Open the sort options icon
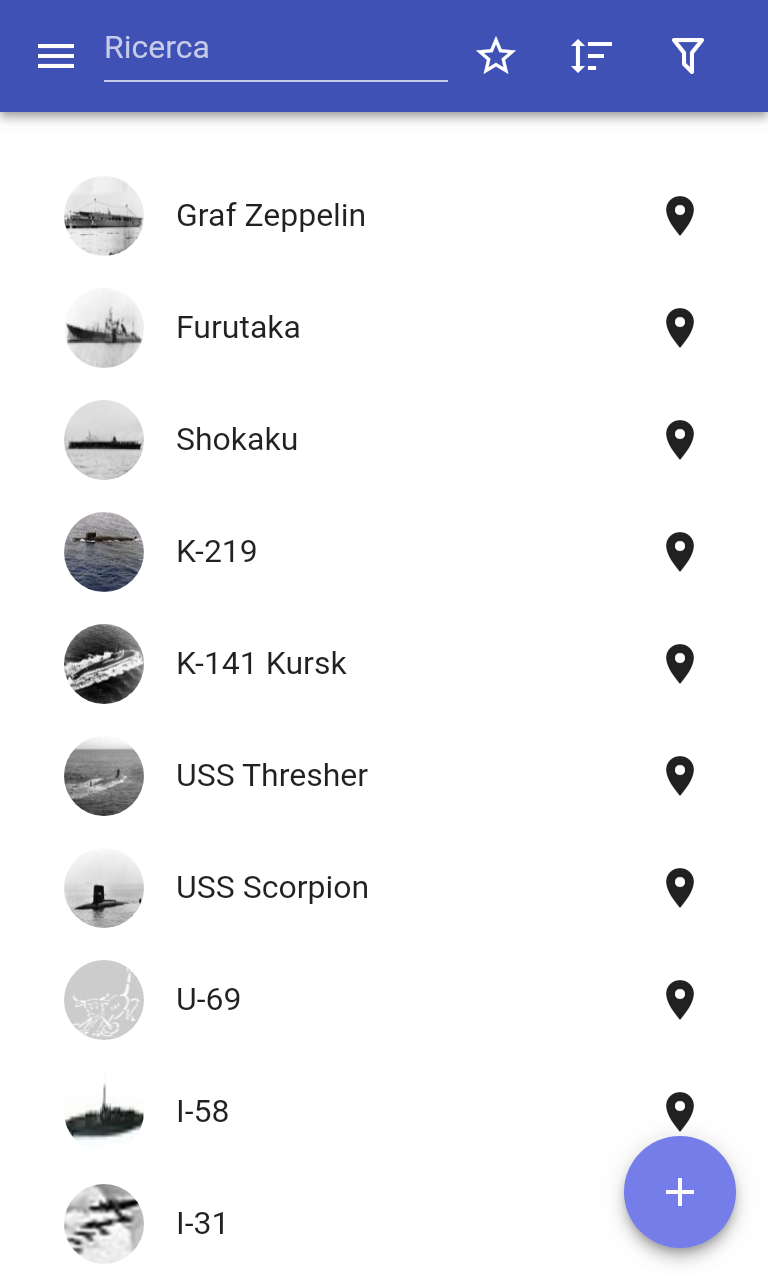The height and width of the screenshot is (1280, 768). (x=591, y=57)
